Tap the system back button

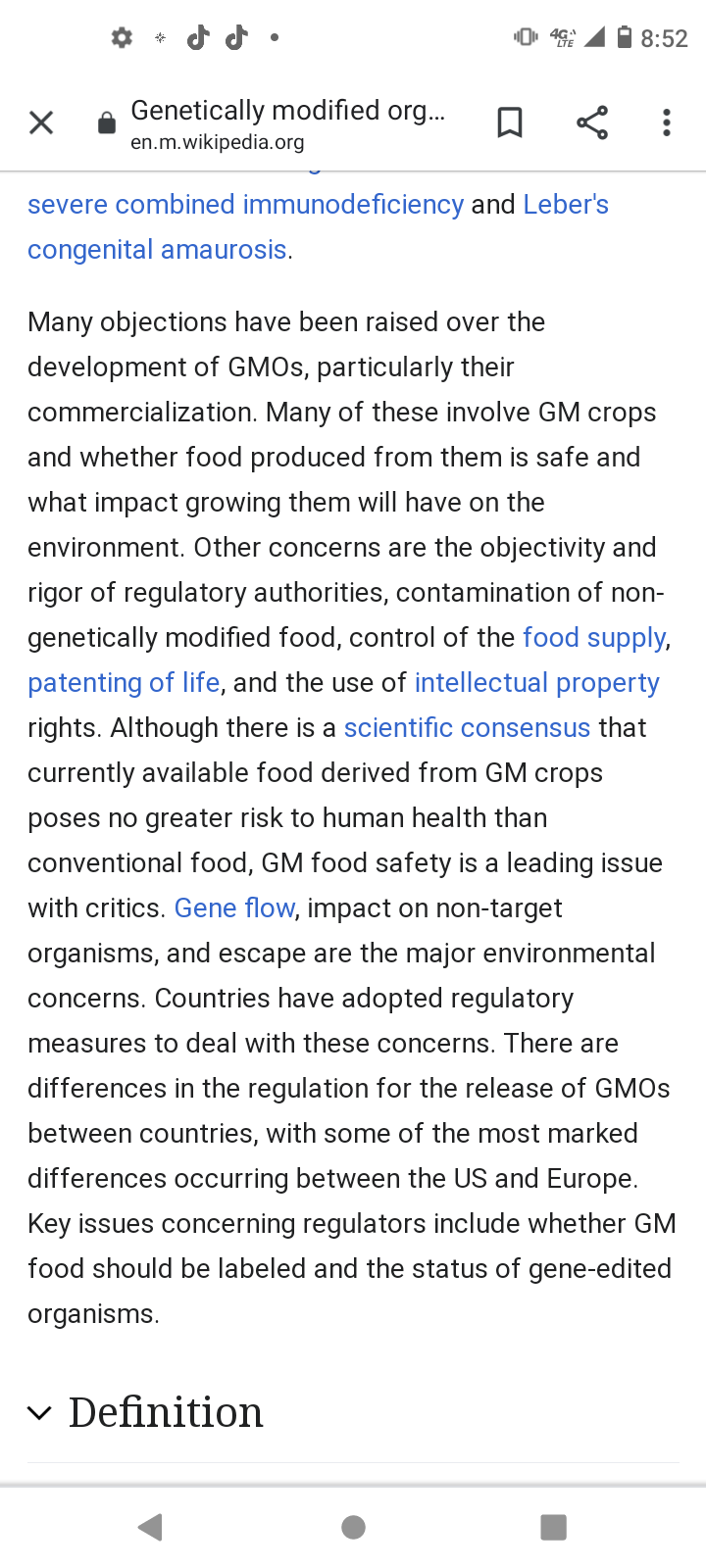tap(150, 1527)
